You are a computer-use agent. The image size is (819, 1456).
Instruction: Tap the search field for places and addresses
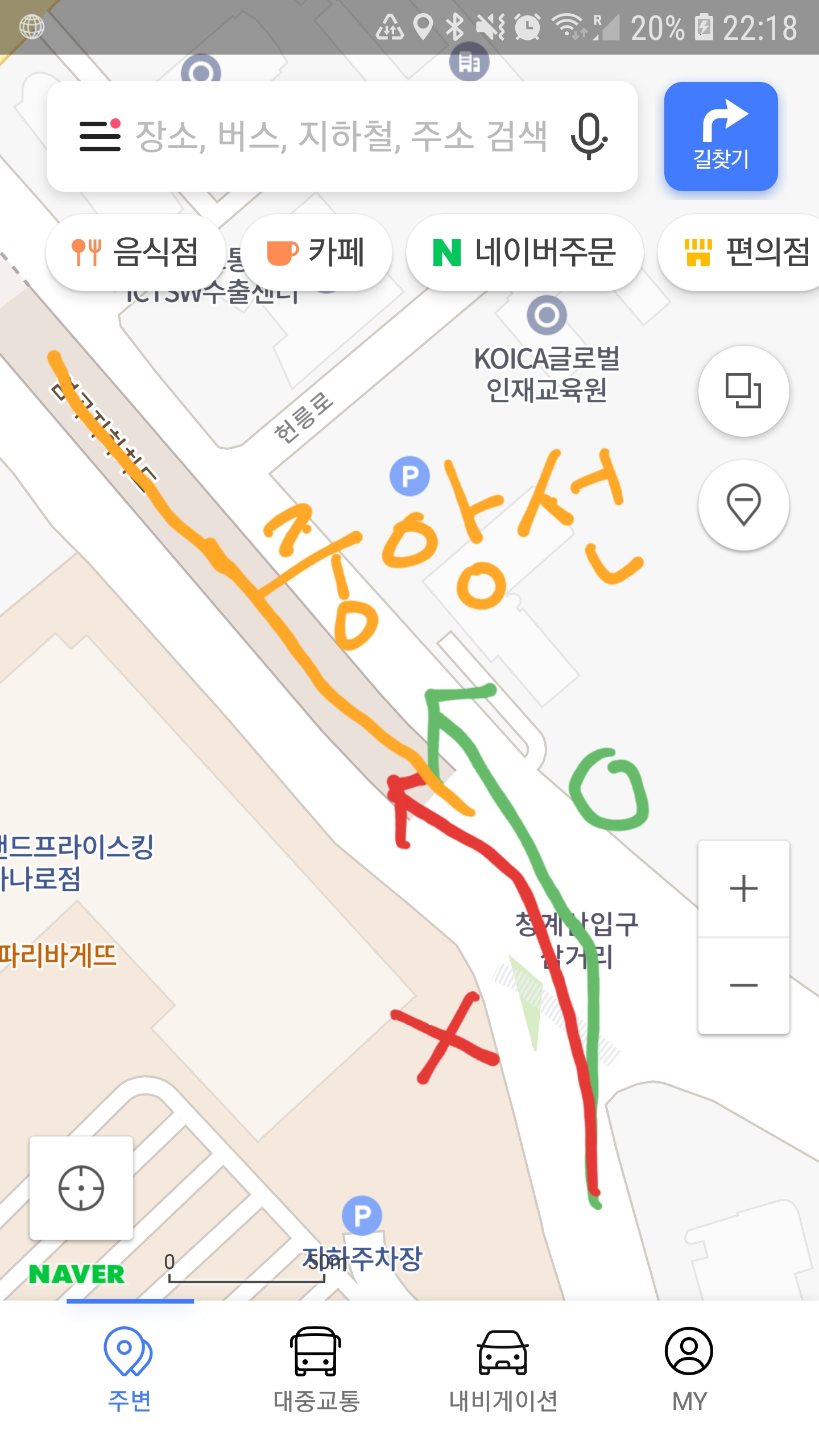click(341, 136)
